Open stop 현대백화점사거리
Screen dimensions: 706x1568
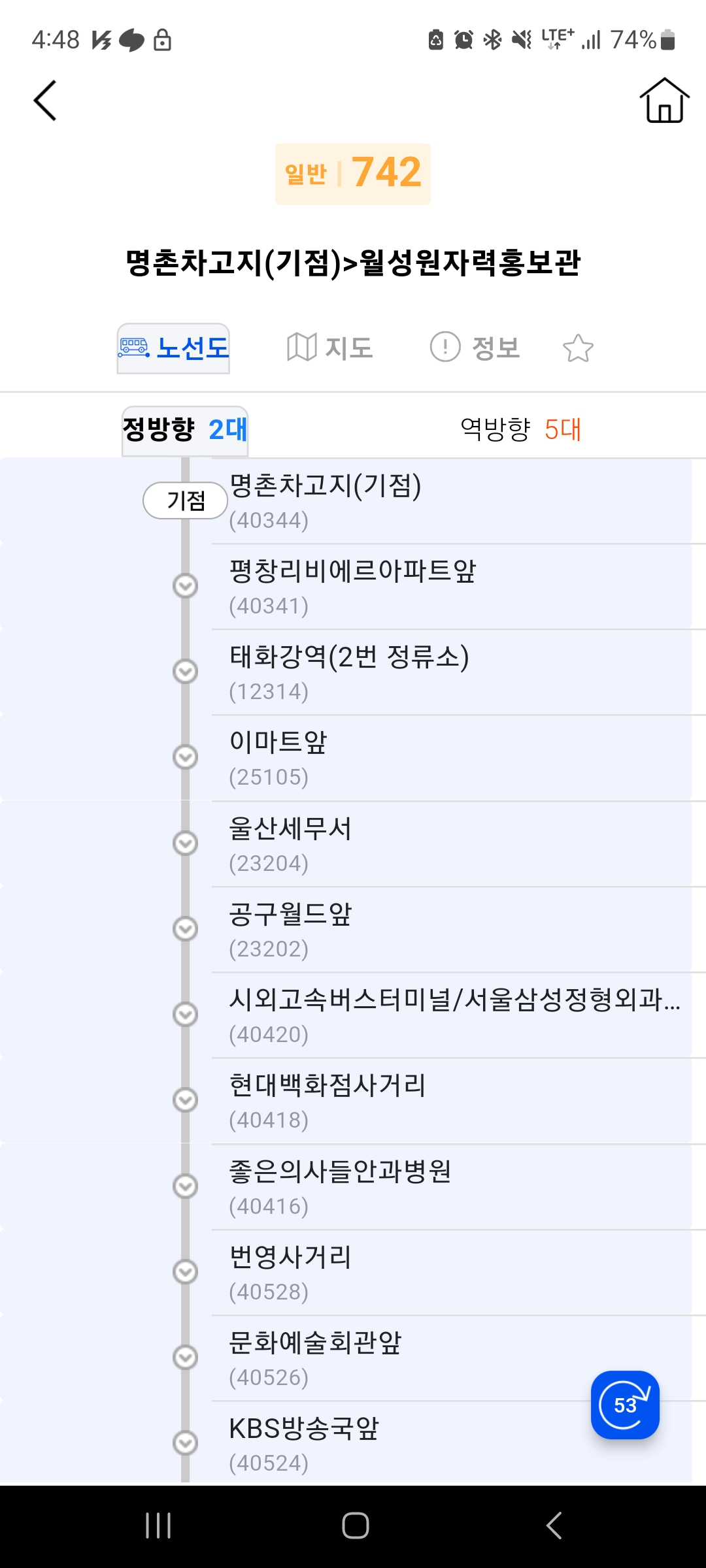pos(327,1101)
